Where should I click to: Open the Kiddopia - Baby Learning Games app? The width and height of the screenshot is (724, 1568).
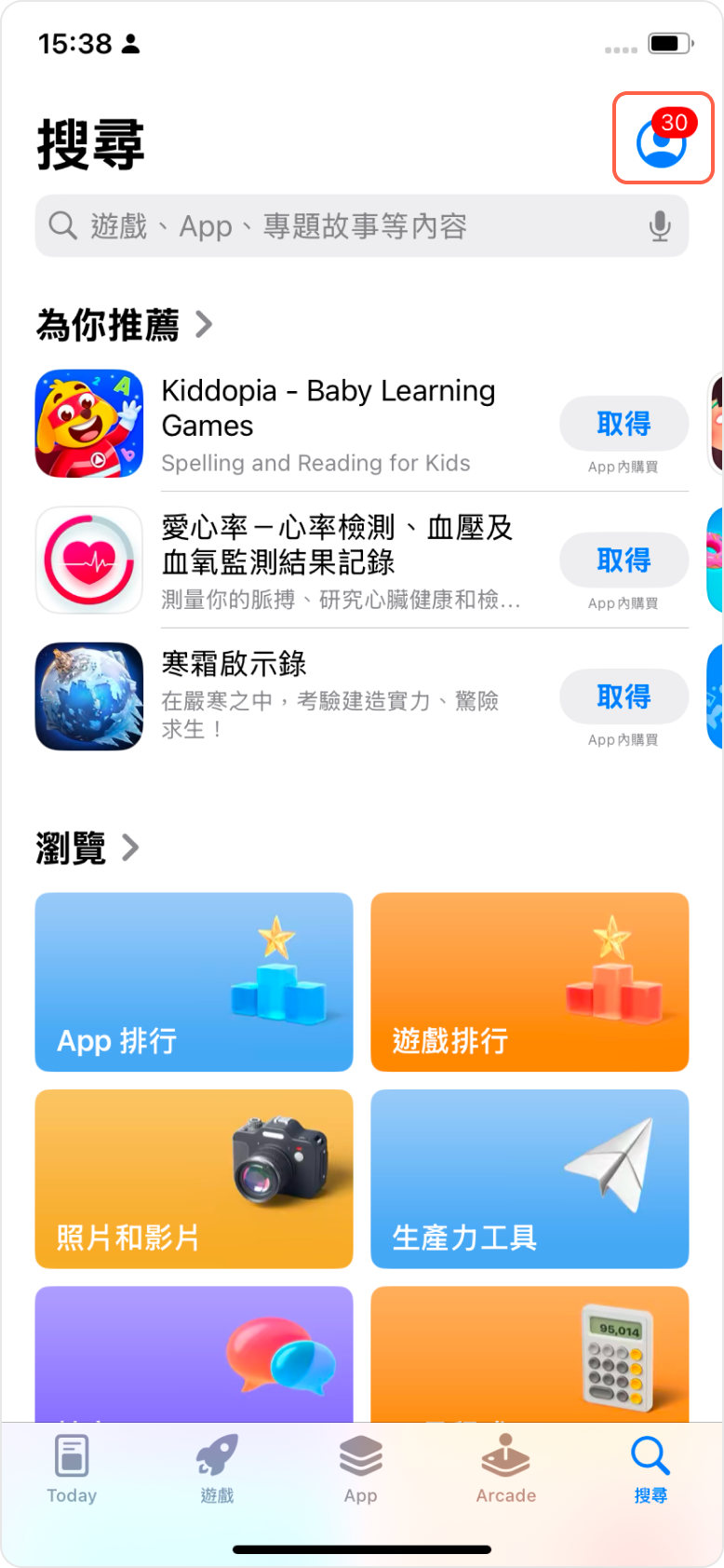tap(328, 424)
